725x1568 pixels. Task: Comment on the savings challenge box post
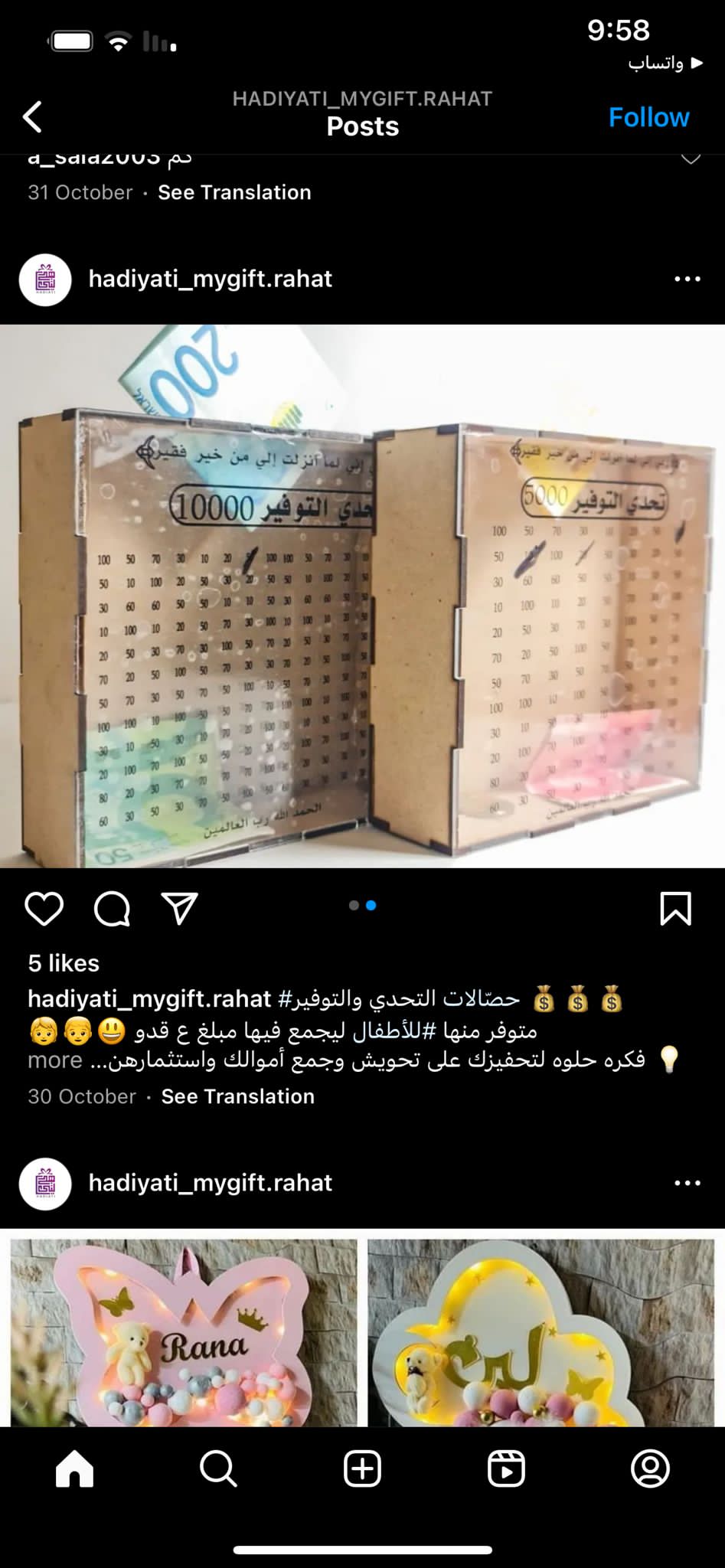[x=112, y=909]
